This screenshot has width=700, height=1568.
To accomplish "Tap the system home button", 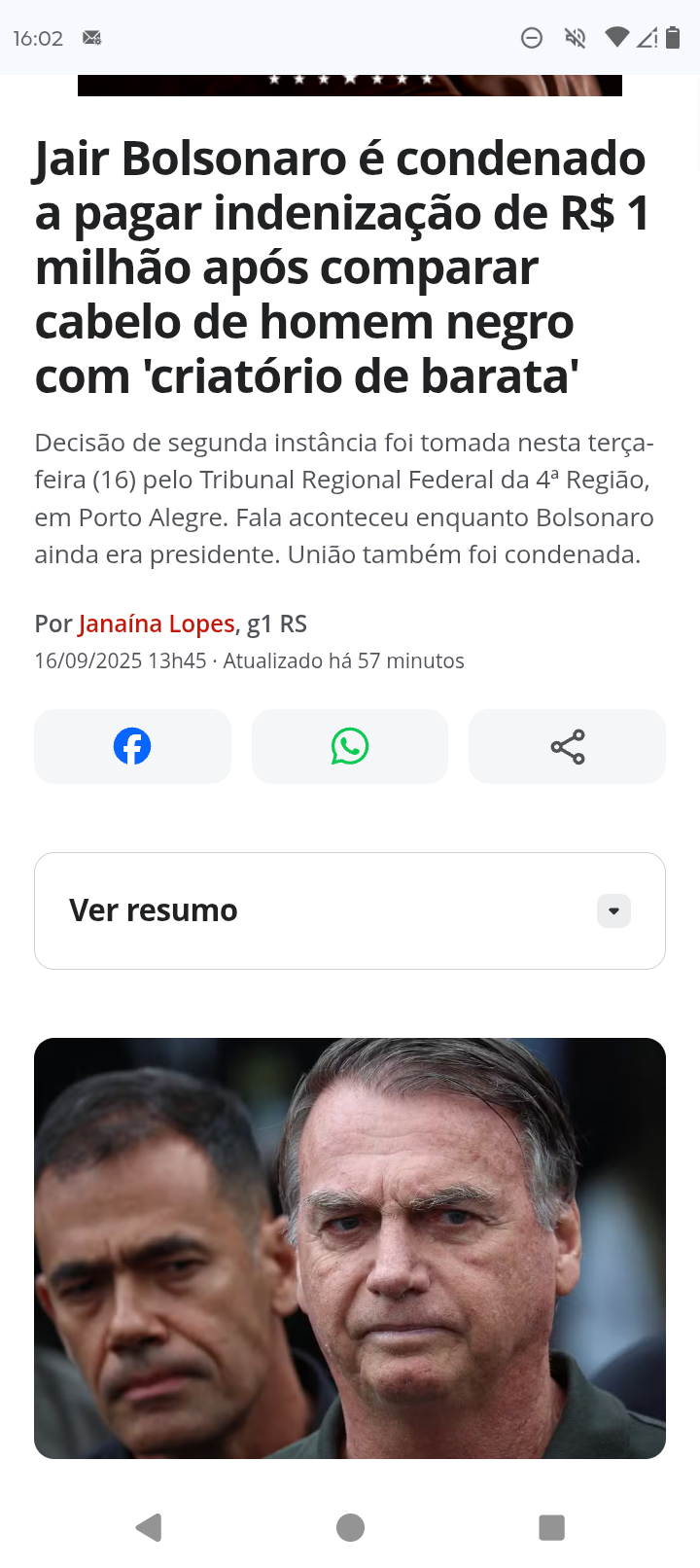I will pos(350,1527).
